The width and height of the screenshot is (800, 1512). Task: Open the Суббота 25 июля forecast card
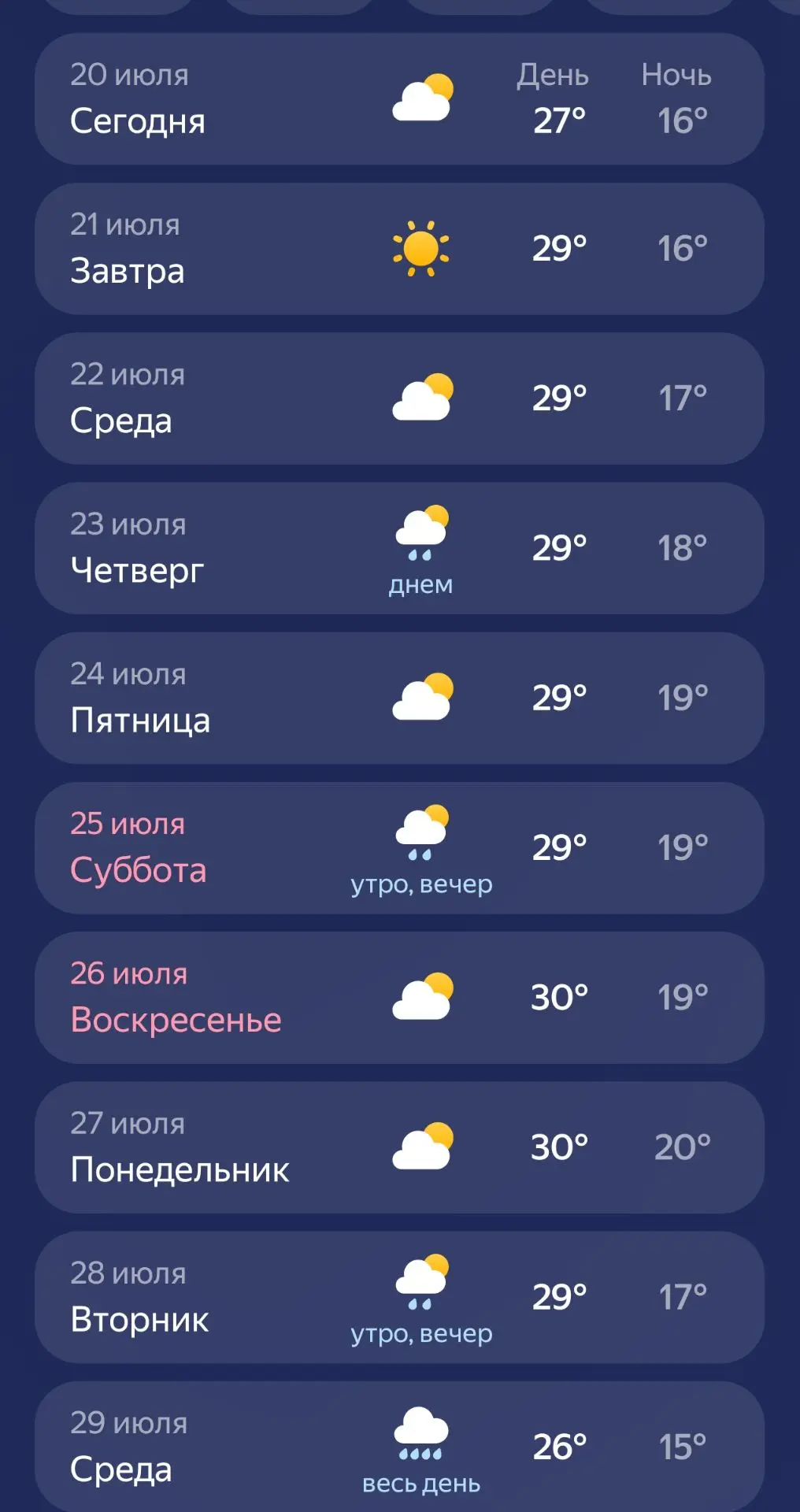[x=399, y=848]
